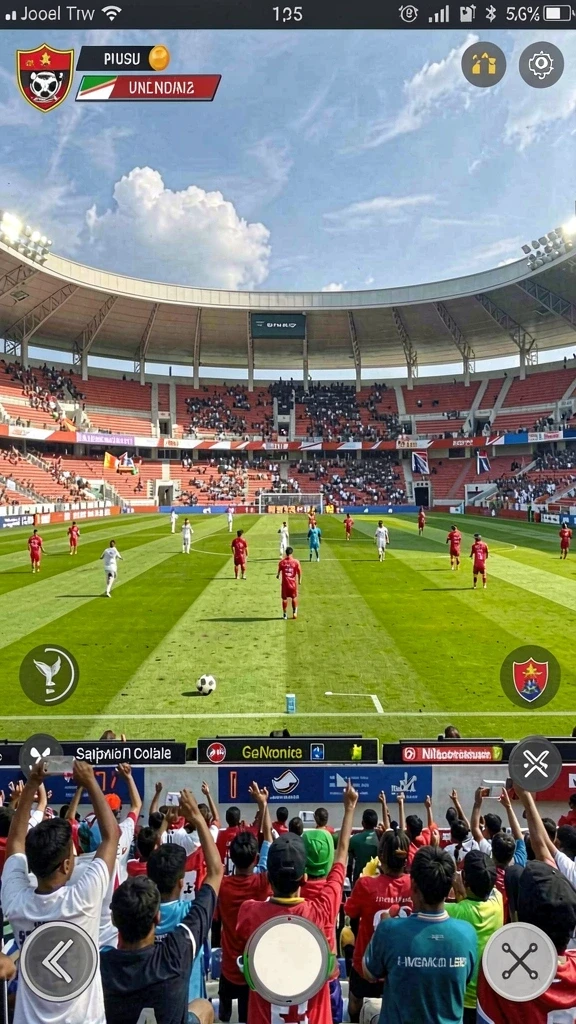Tap the round shield crest button

tap(530, 677)
